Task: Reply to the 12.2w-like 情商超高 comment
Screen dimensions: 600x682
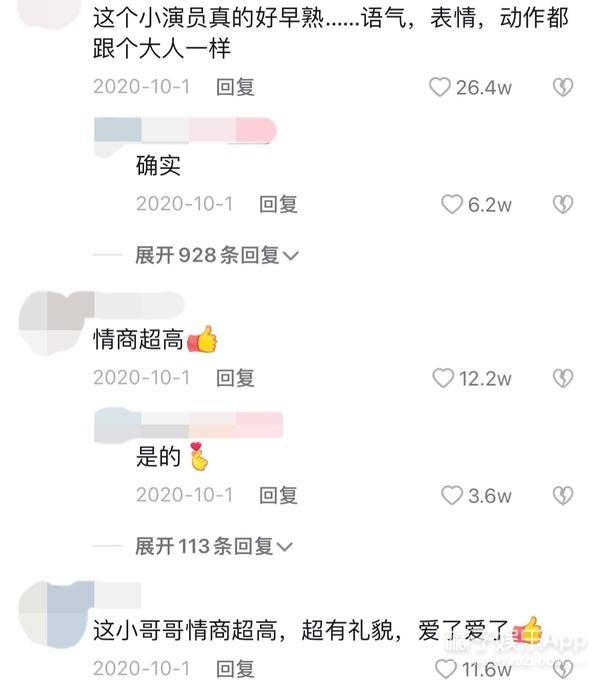Action: click(235, 378)
